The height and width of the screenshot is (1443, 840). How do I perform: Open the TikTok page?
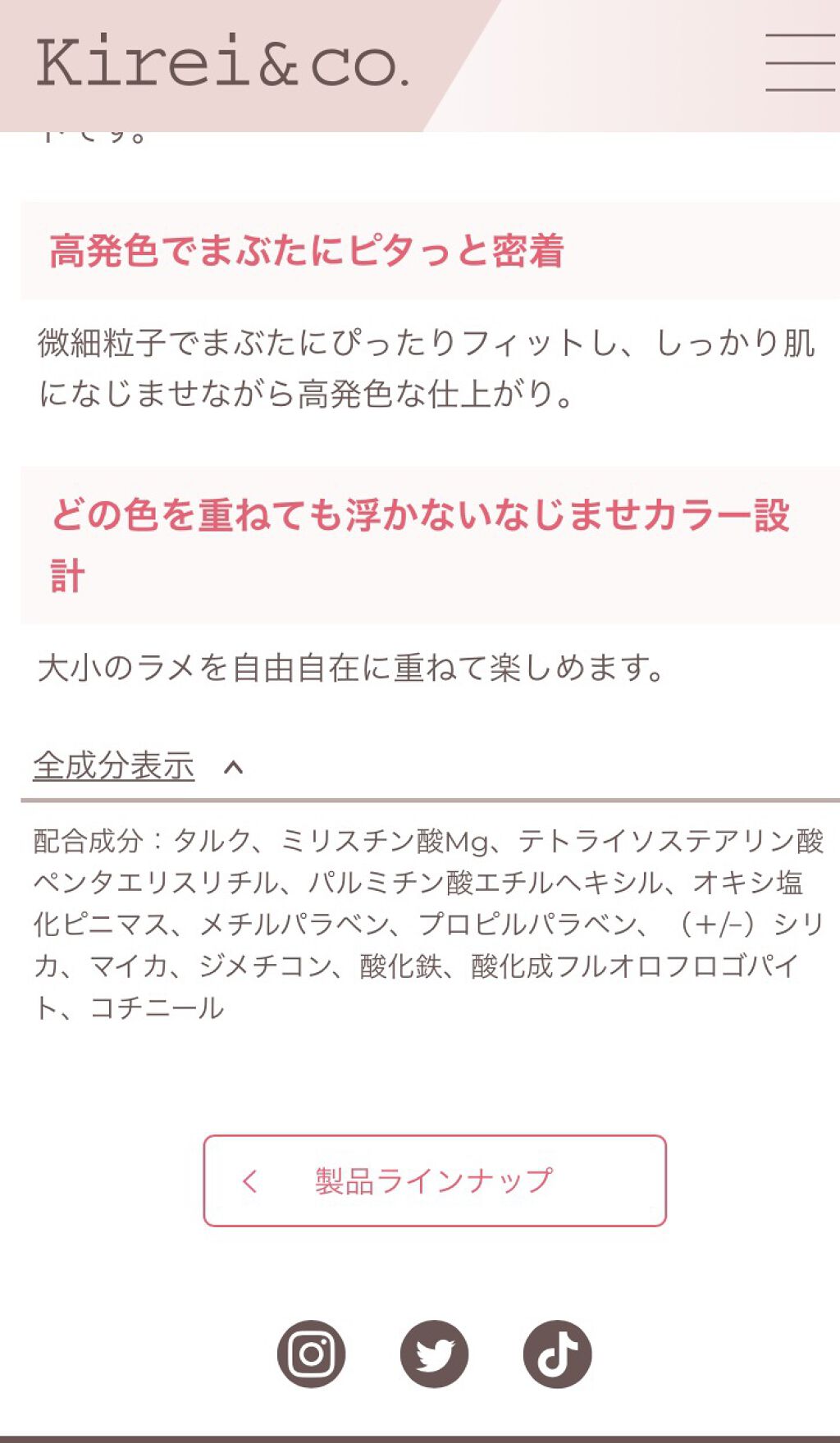tap(557, 1354)
